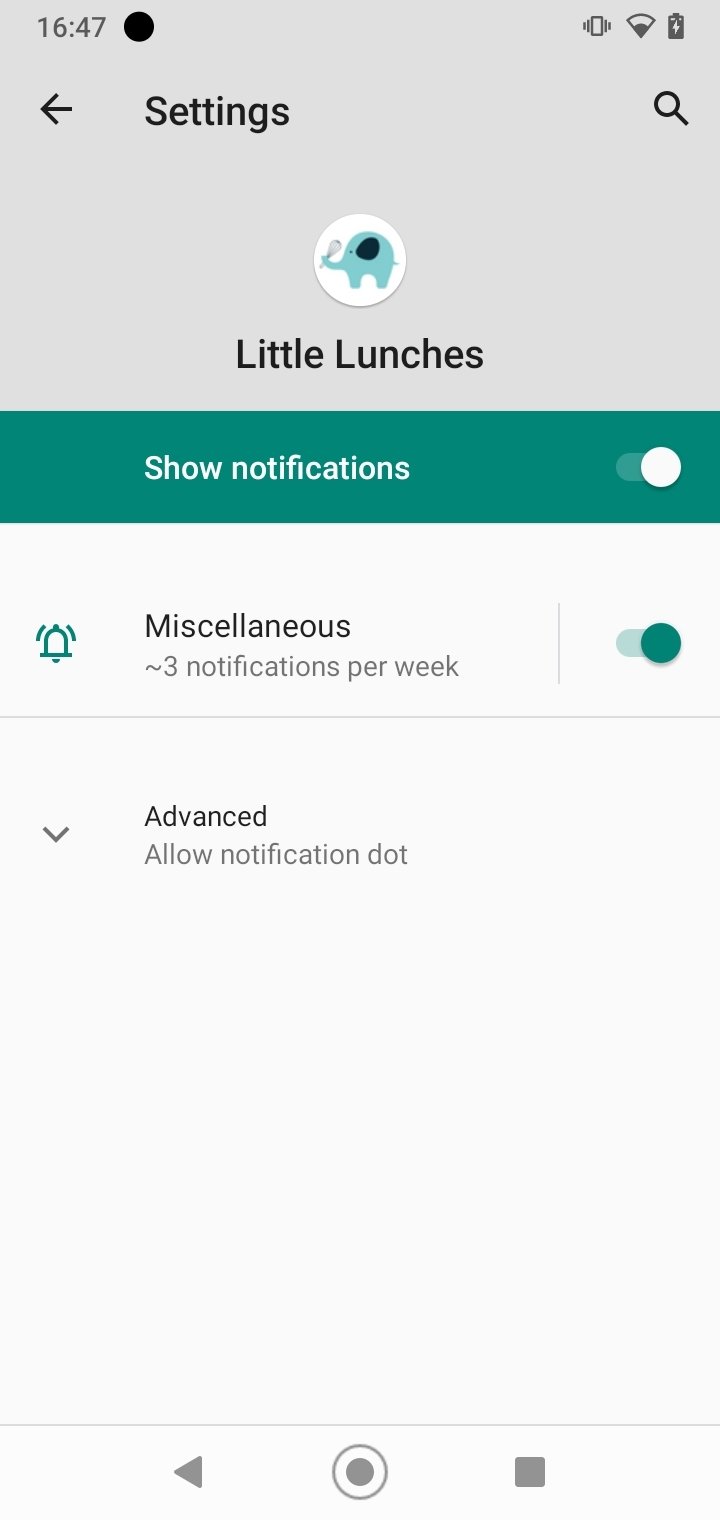
Task: Expand the Advanced section
Action: pyautogui.click(x=360, y=834)
